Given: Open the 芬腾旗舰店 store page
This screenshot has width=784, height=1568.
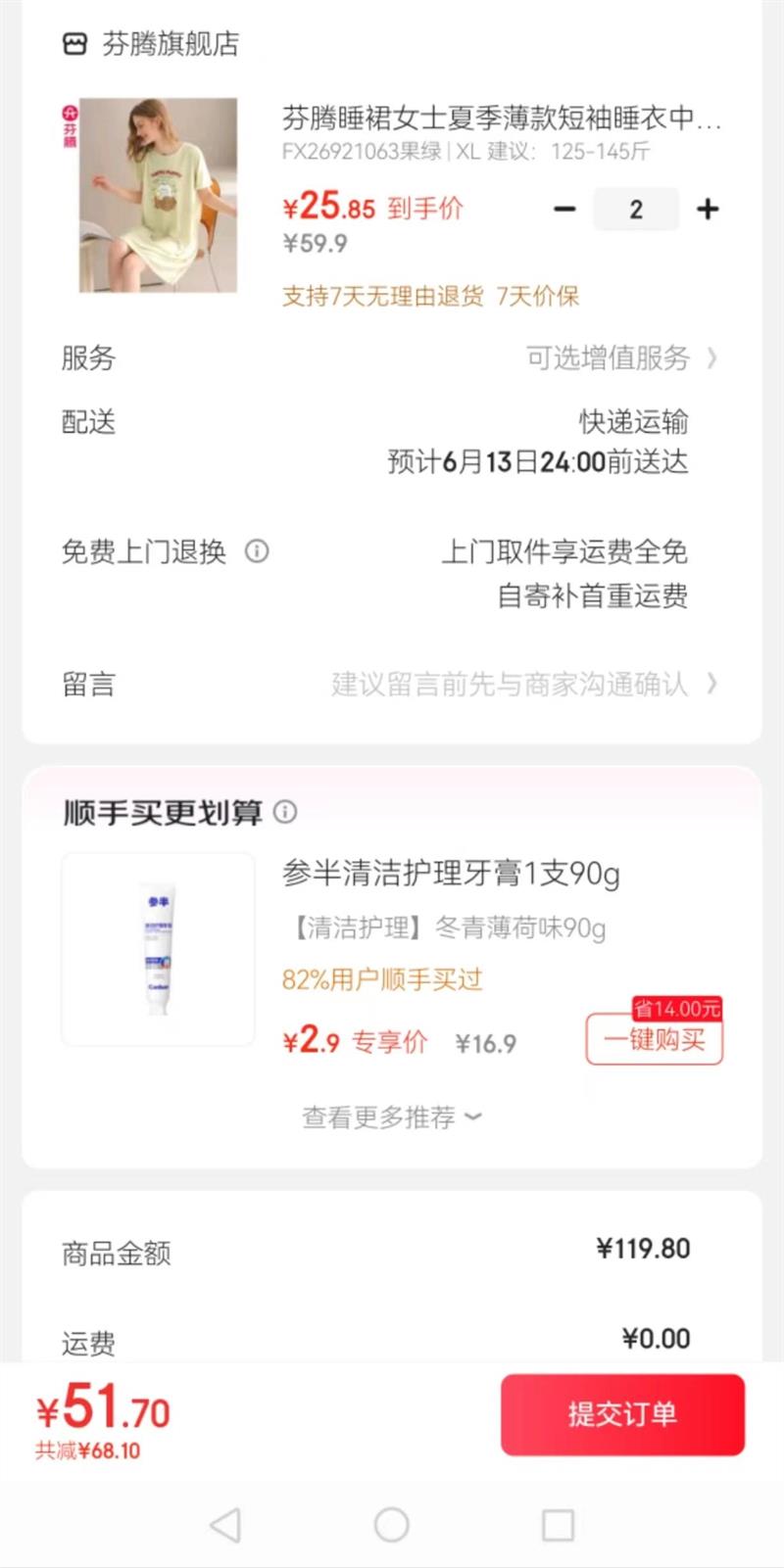Looking at the screenshot, I should click(152, 44).
